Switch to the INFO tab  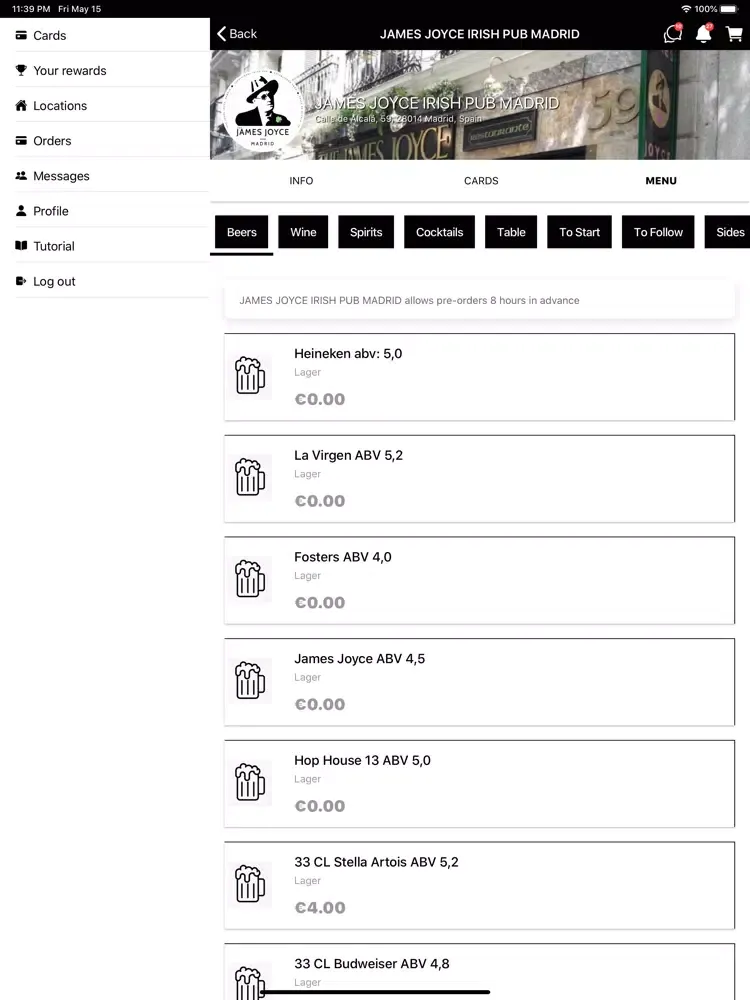pos(301,181)
